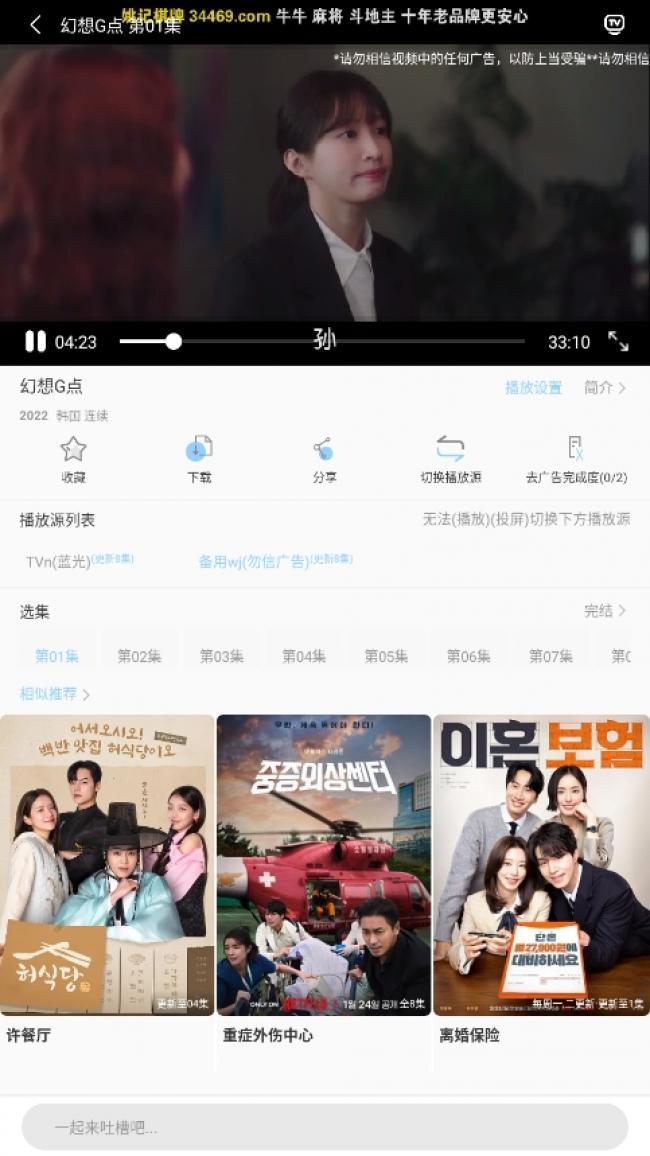Viewport: 650px width, 1156px height.
Task: Enter fullscreen video mode
Action: 618,342
